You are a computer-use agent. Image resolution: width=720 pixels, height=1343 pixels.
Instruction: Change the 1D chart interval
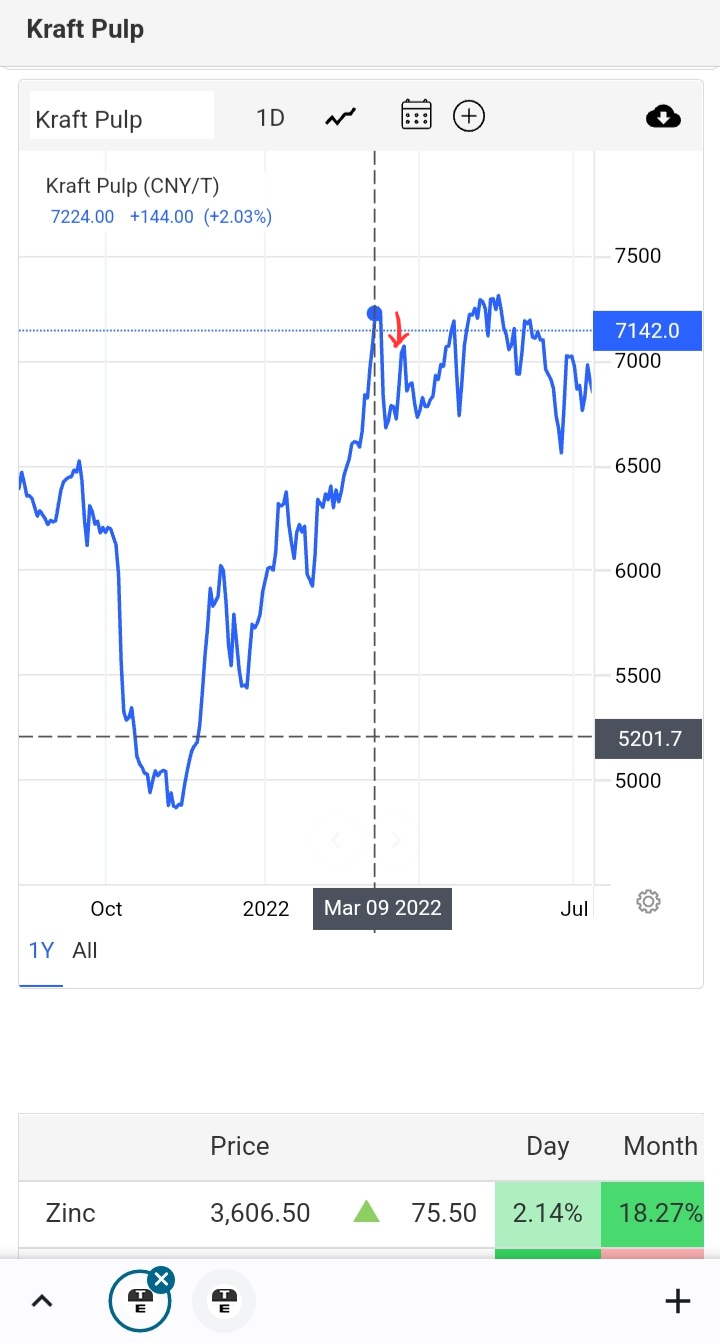270,118
